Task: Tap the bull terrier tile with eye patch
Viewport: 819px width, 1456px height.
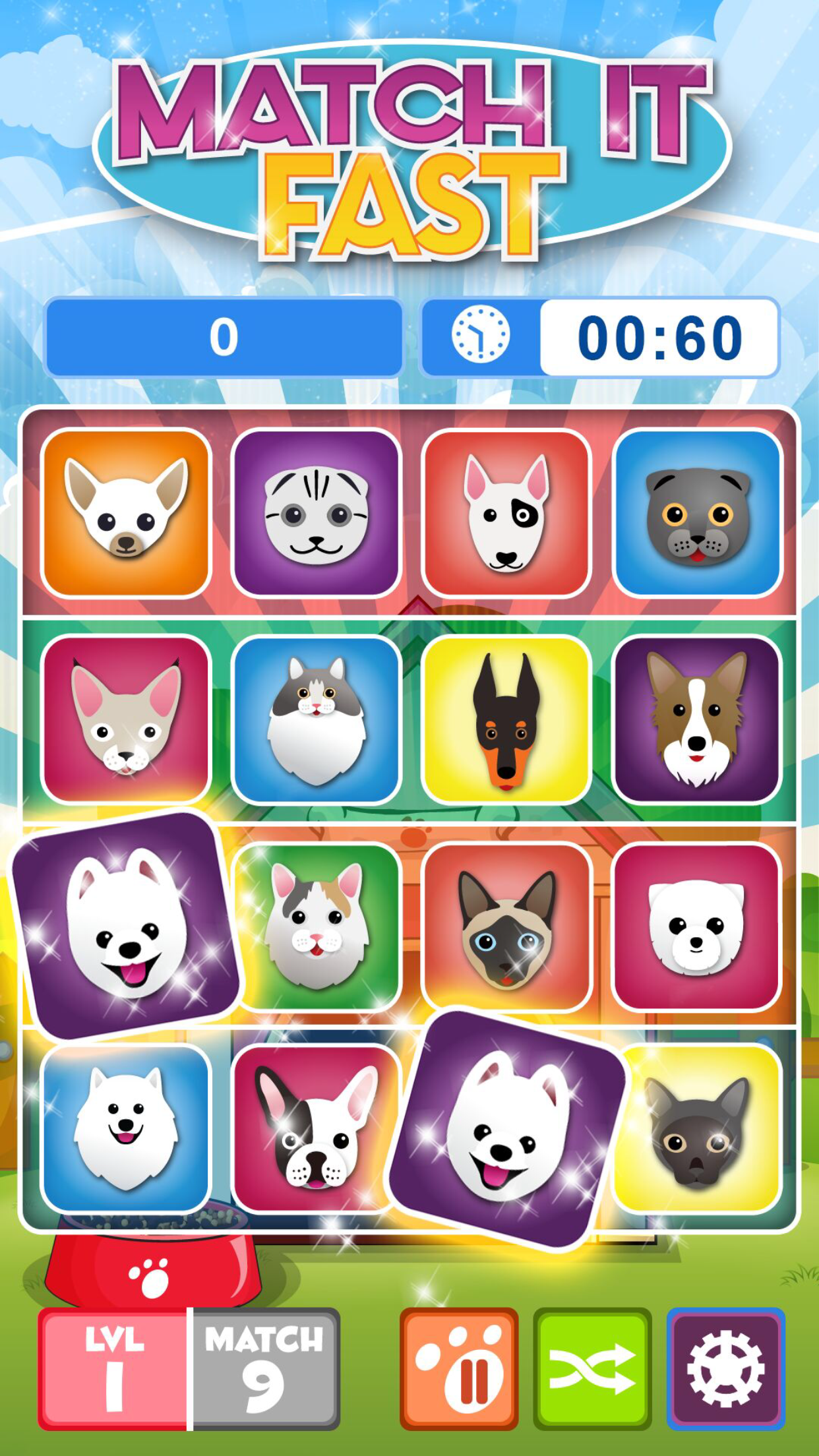Action: click(506, 513)
